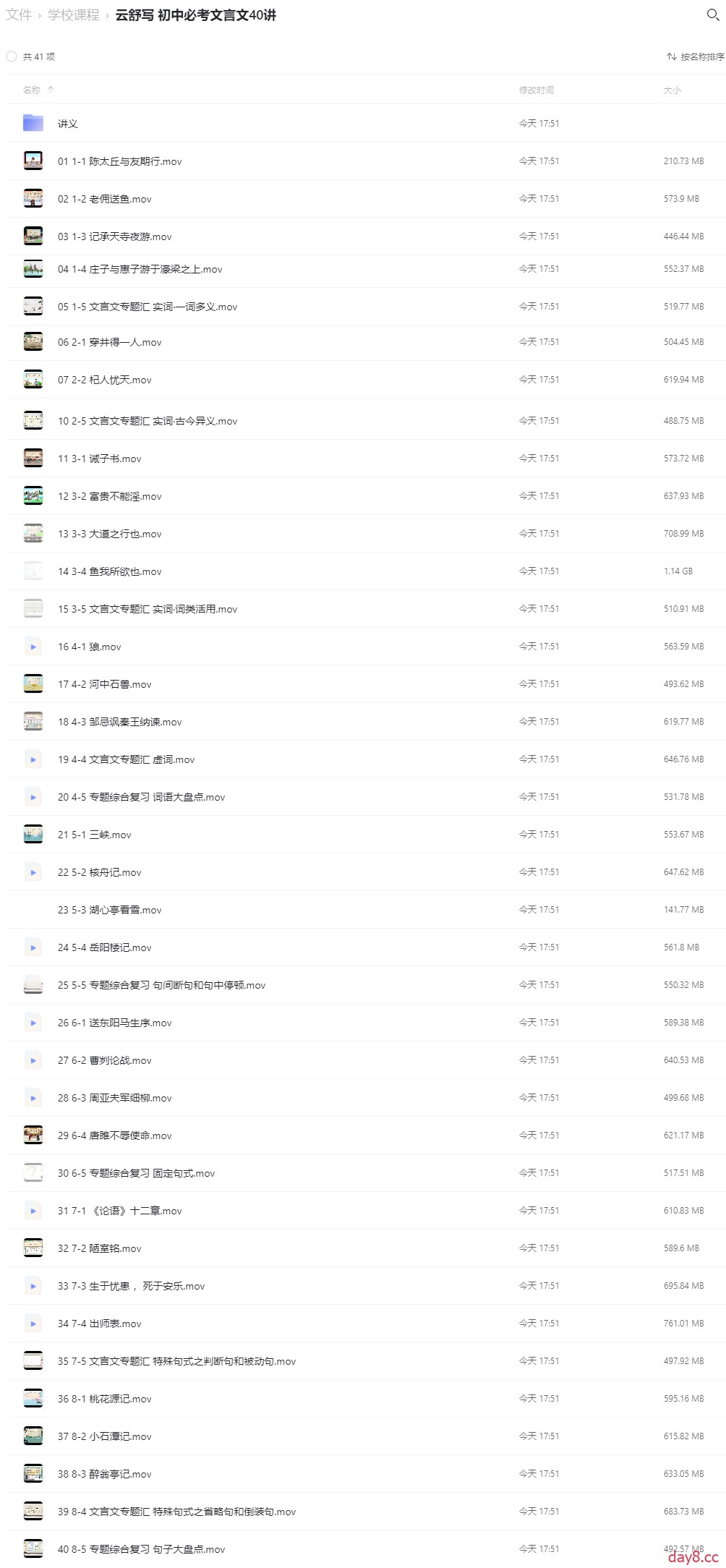
Task: Open the 讲义 folder
Action: [x=68, y=124]
